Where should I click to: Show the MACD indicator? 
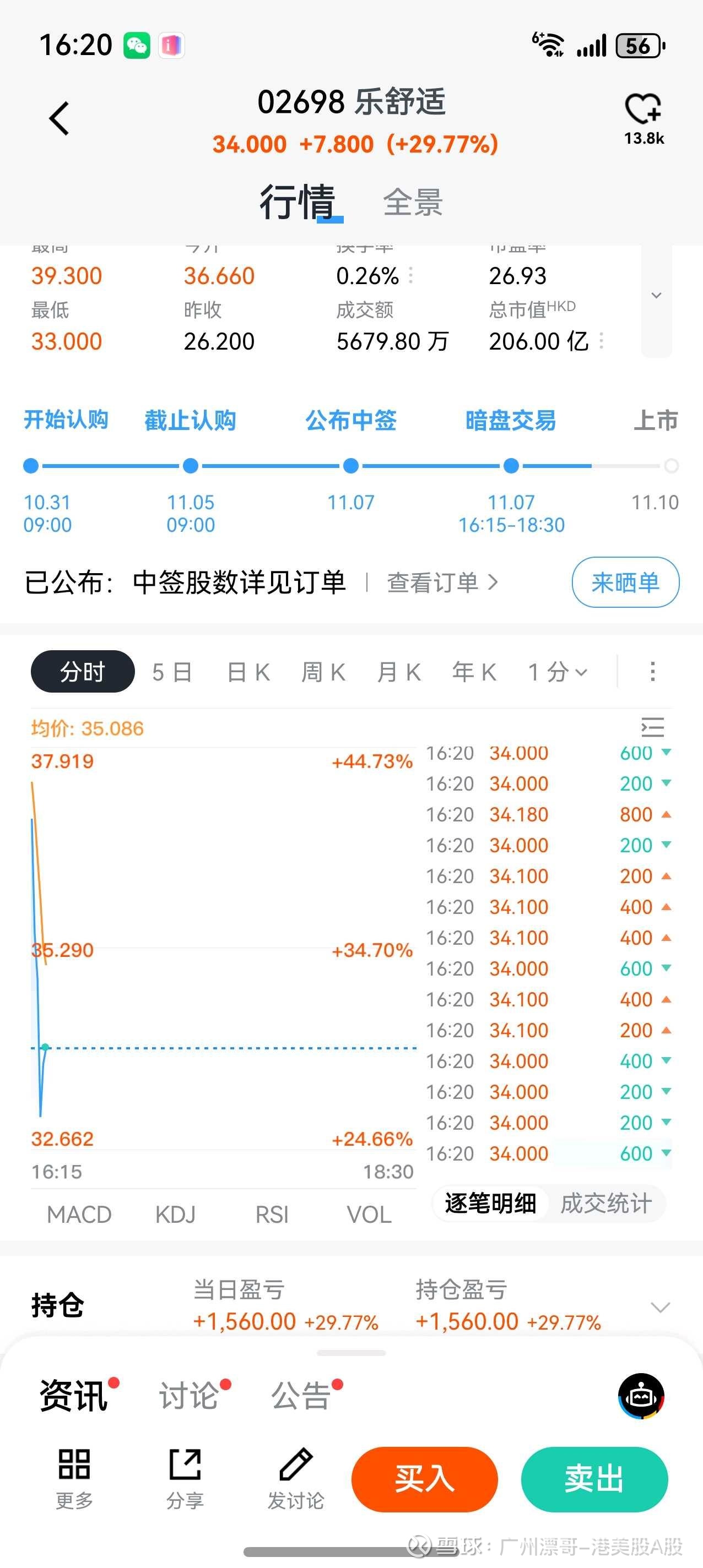coord(79,1215)
